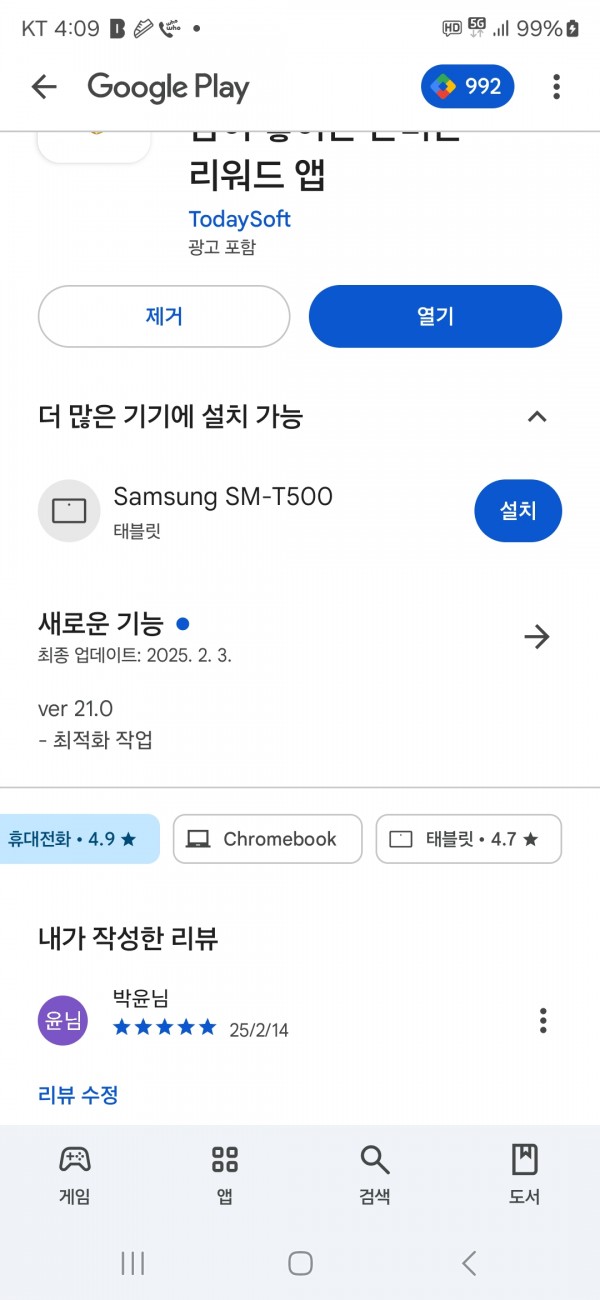Open the system recent apps button
Screen dimensions: 600x1300
[132, 1263]
